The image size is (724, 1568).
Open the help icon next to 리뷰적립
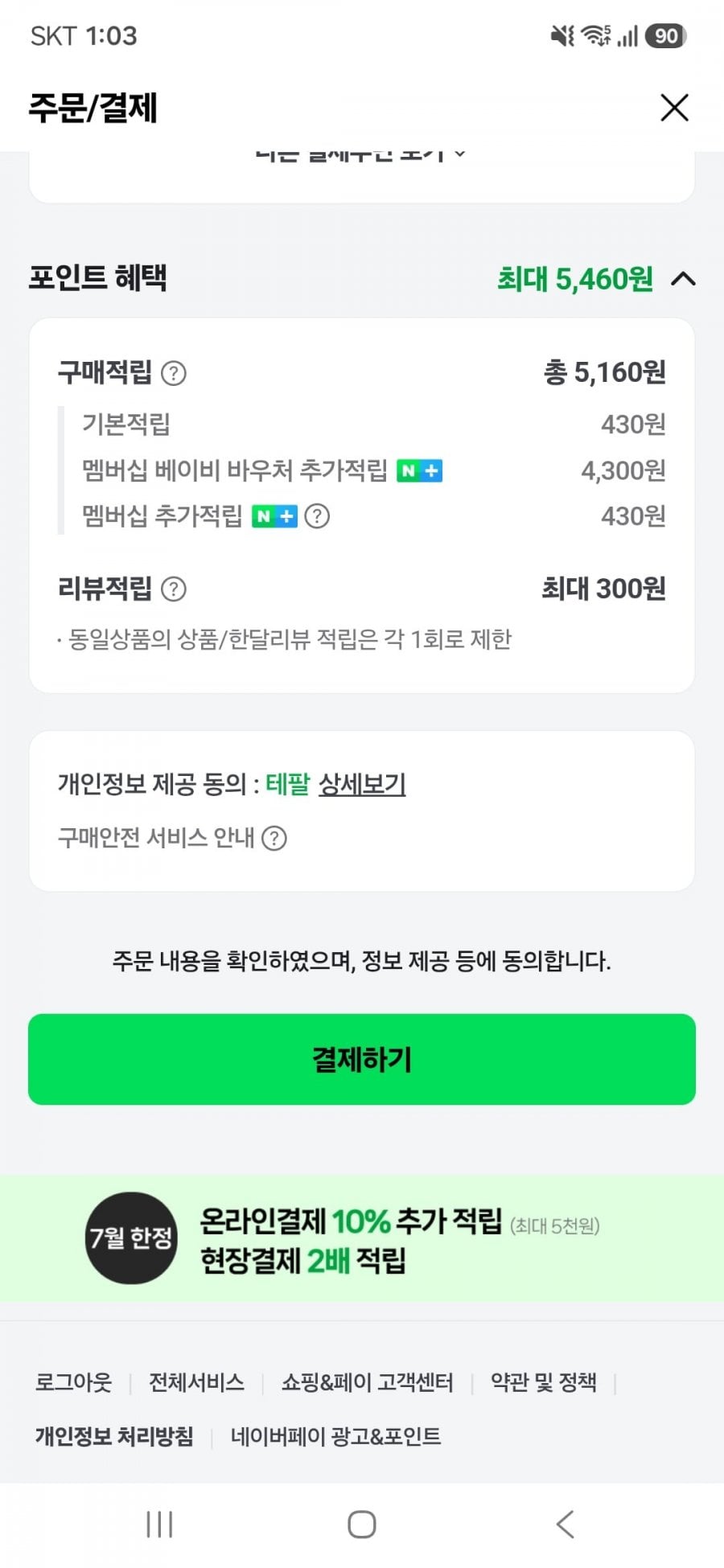(174, 589)
